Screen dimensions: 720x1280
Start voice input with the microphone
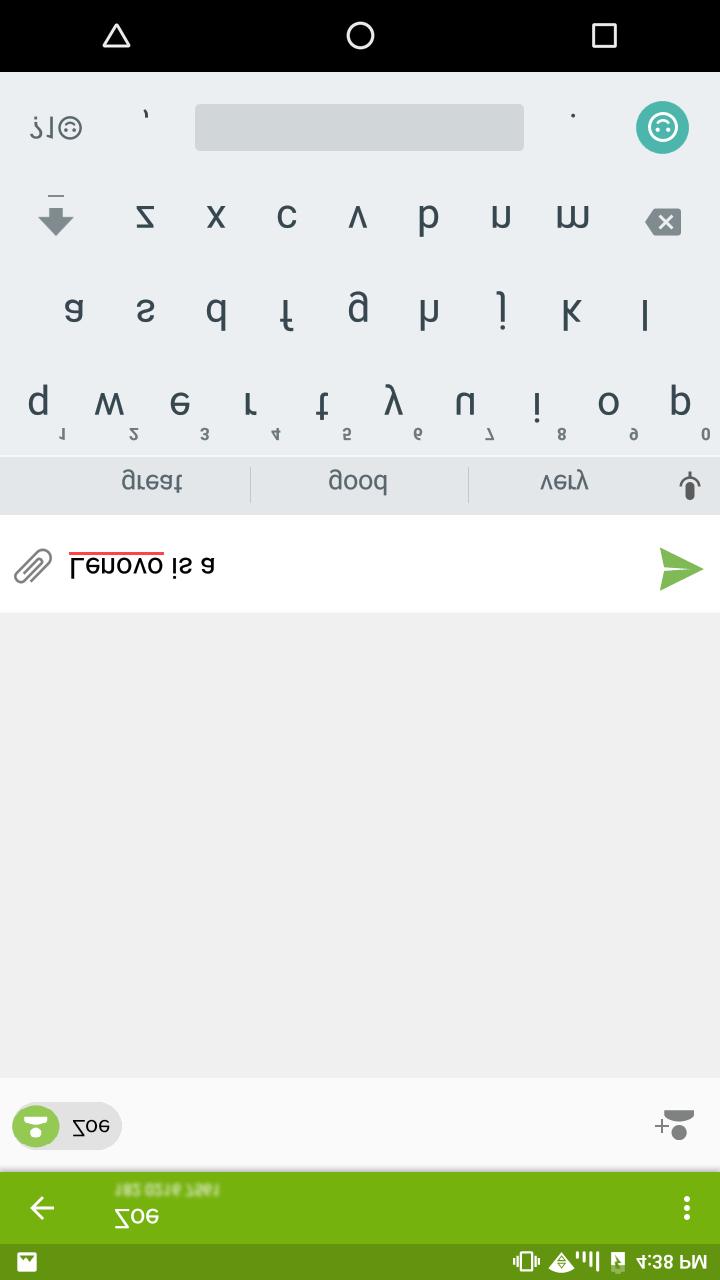pyautogui.click(x=689, y=486)
